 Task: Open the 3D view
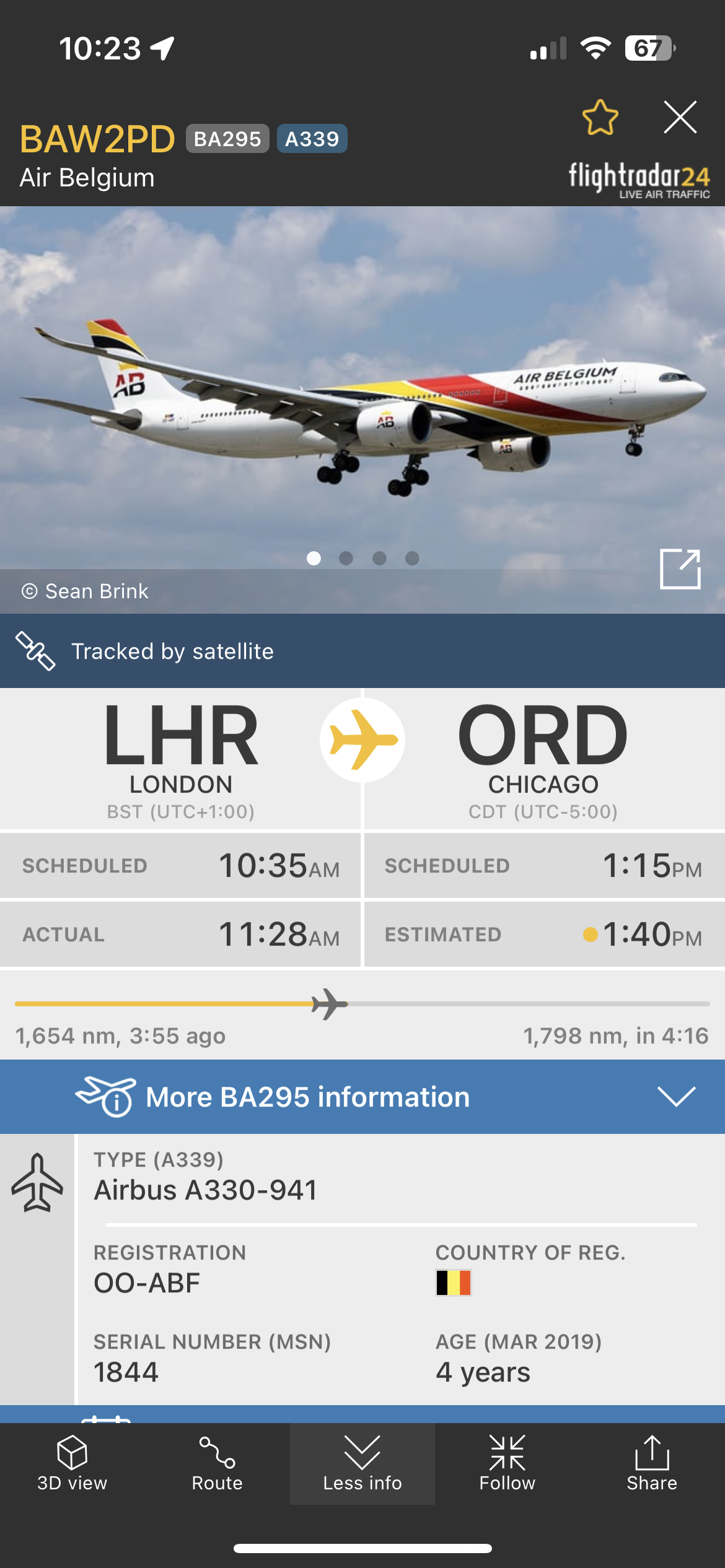coord(72,1463)
